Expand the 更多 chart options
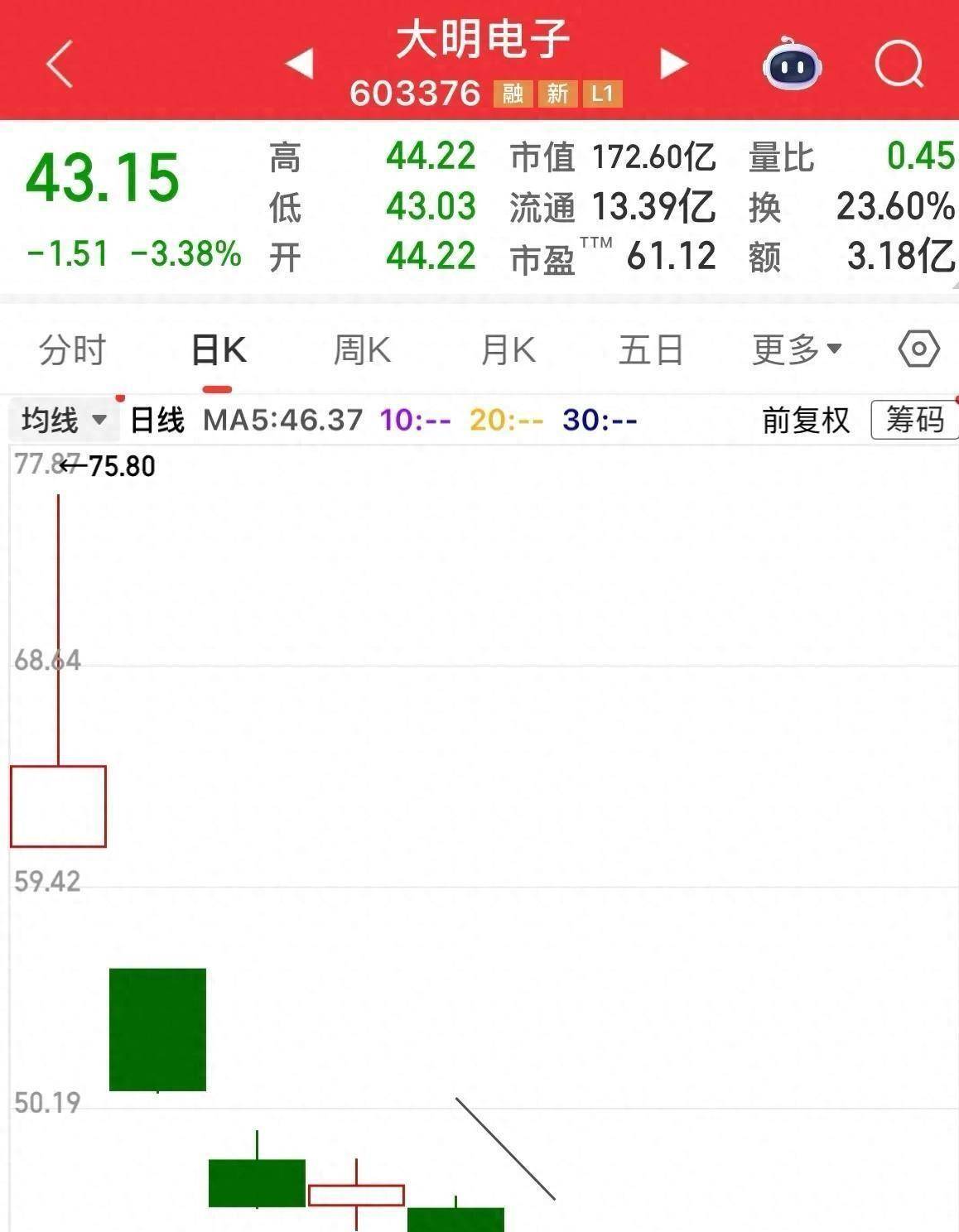The width and height of the screenshot is (959, 1232). [796, 349]
